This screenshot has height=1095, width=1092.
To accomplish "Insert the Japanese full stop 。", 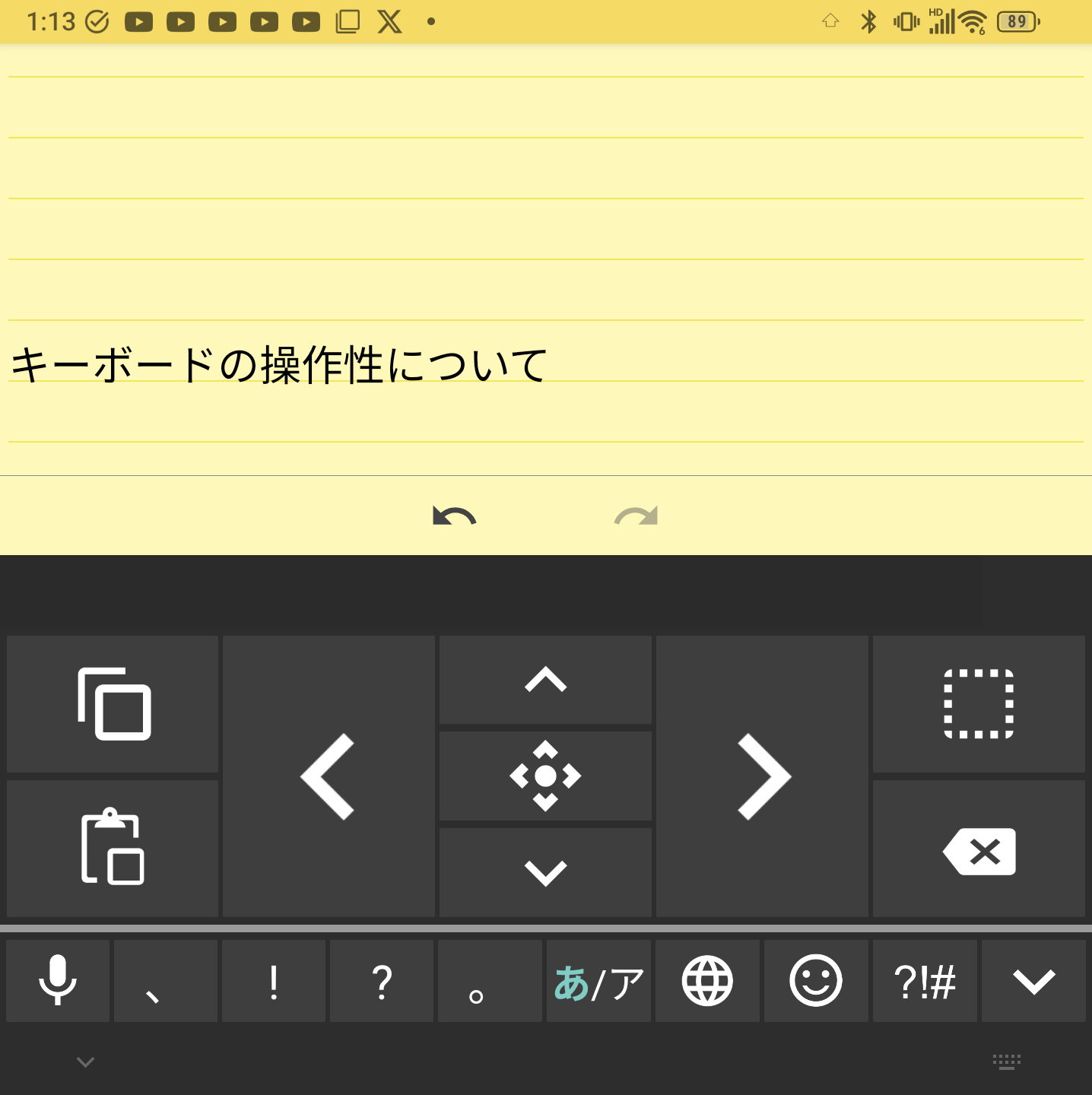I will click(x=490, y=981).
